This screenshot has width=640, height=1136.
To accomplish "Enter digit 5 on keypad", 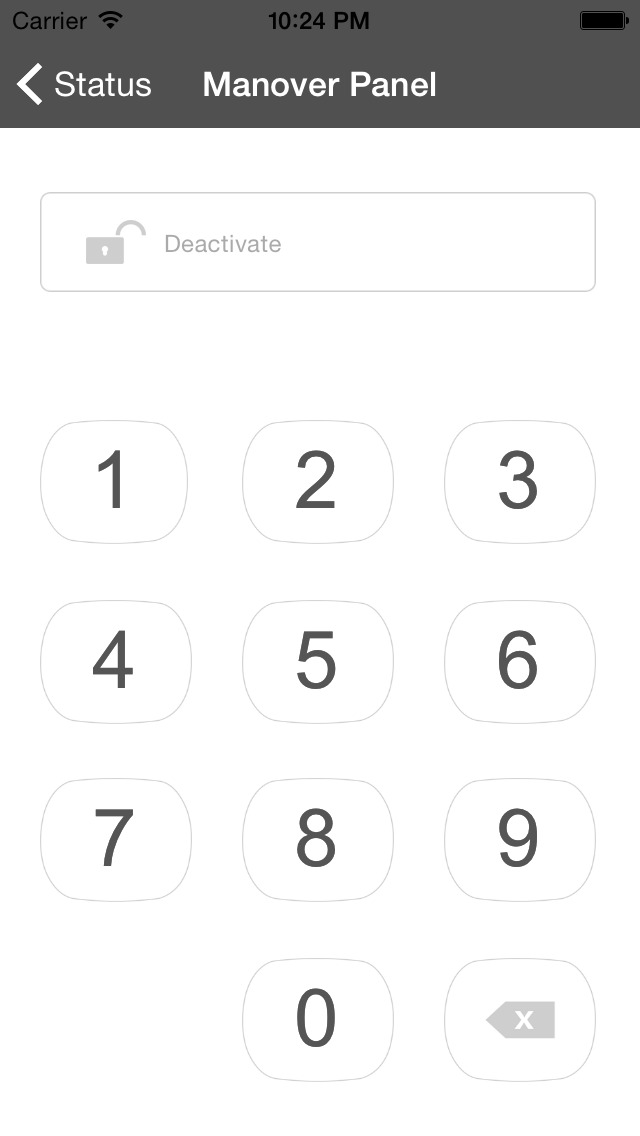I will [317, 661].
